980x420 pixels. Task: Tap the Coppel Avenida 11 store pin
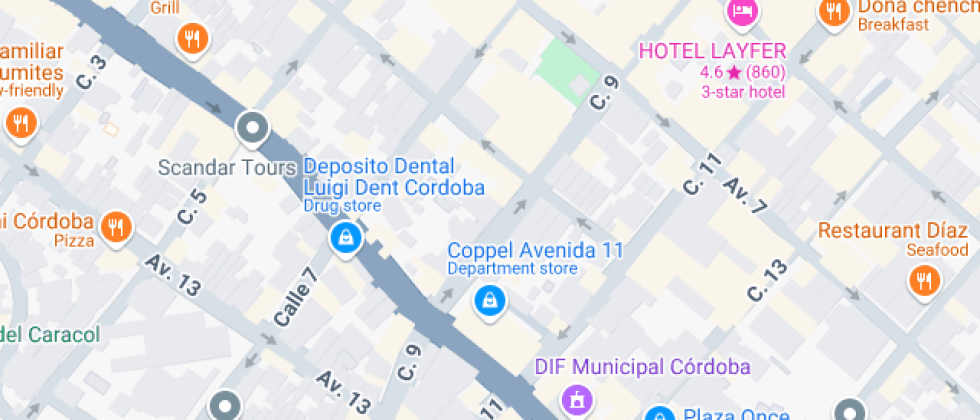pos(489,299)
